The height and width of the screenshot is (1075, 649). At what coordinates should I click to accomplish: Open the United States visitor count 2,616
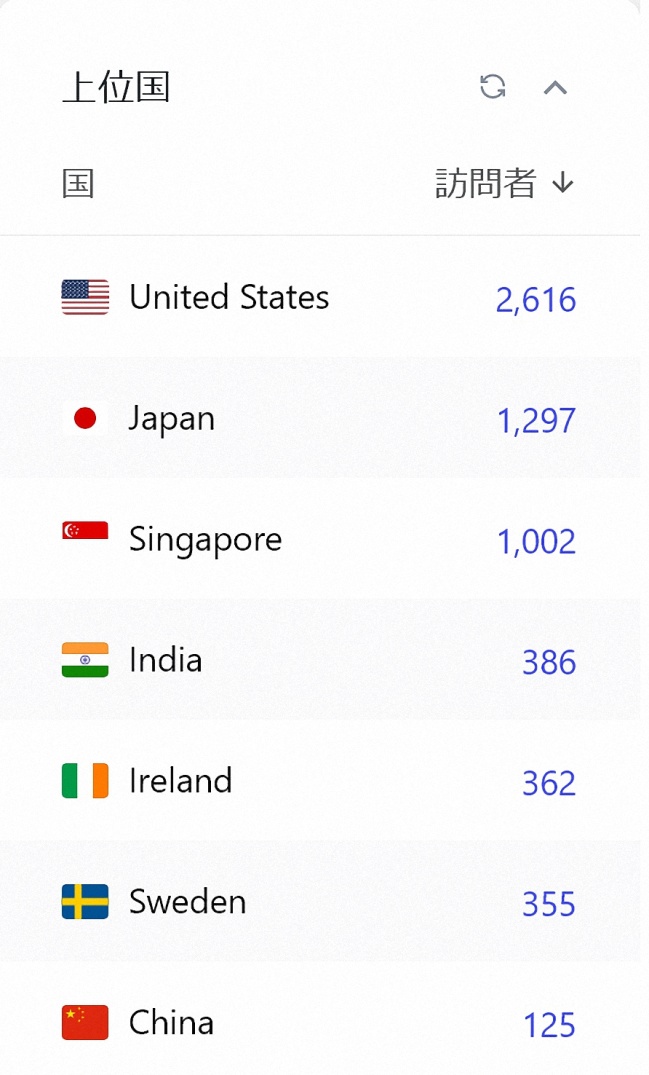point(536,299)
